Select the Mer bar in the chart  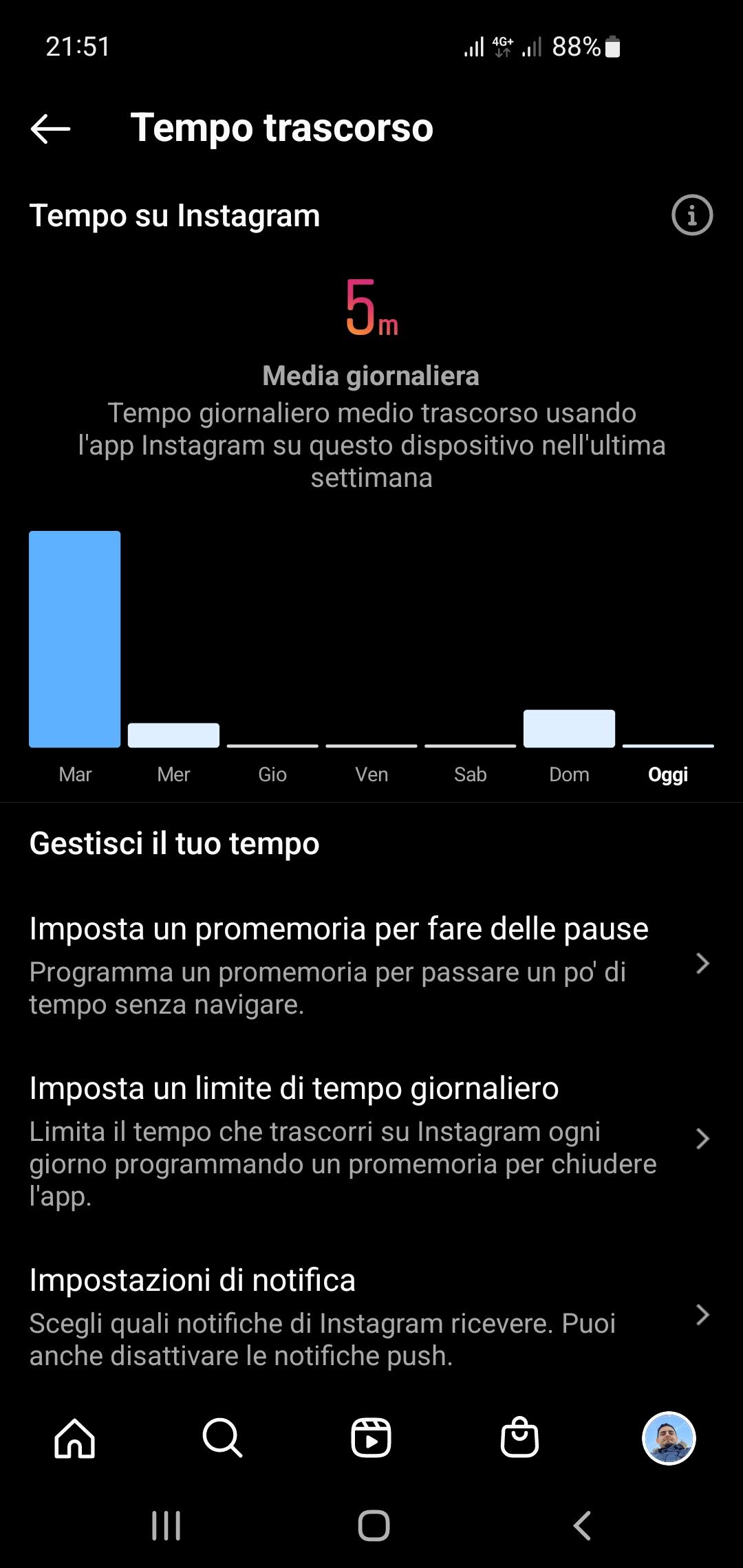click(x=173, y=735)
